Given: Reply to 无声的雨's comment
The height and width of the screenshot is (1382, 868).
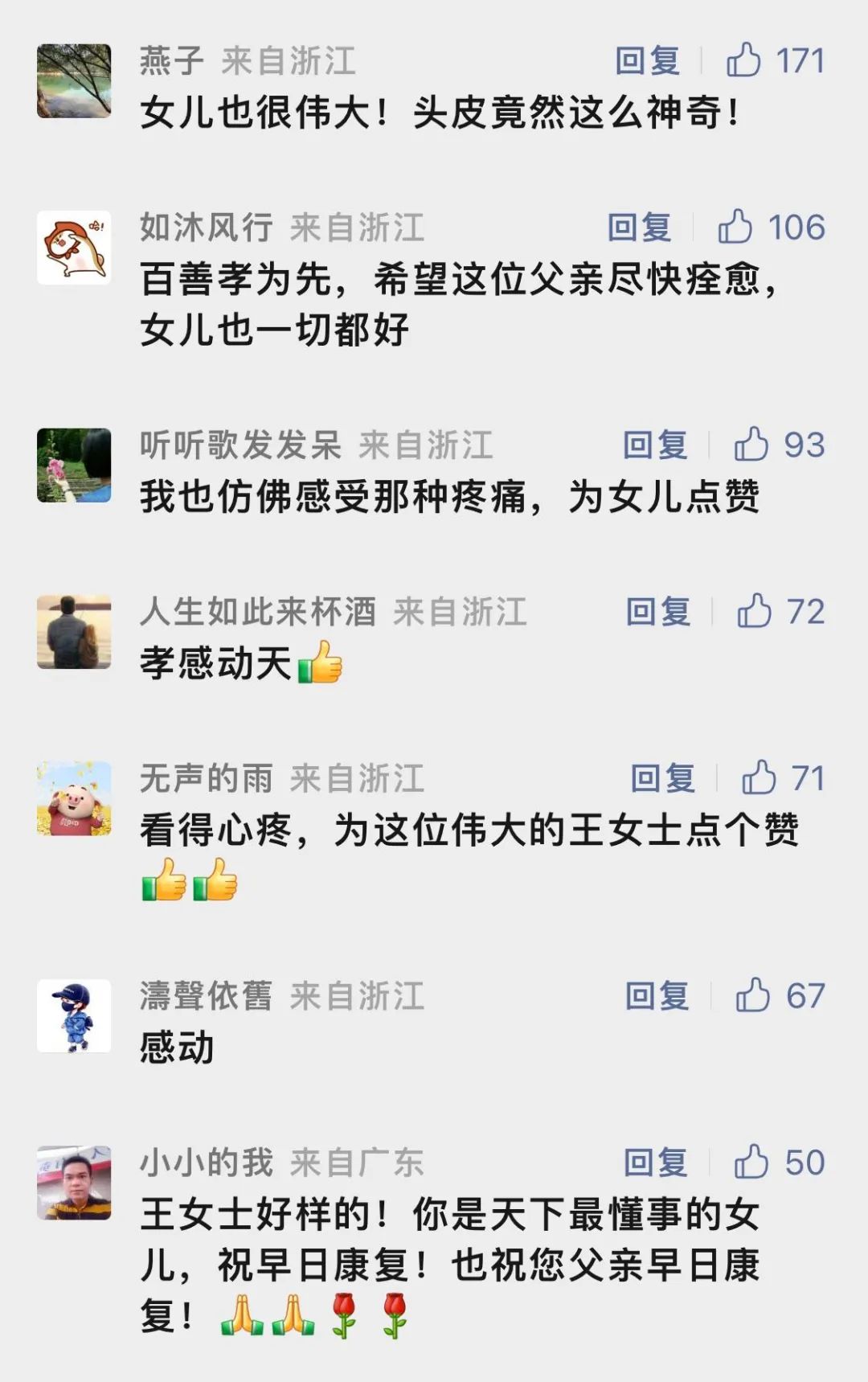Looking at the screenshot, I should [662, 778].
